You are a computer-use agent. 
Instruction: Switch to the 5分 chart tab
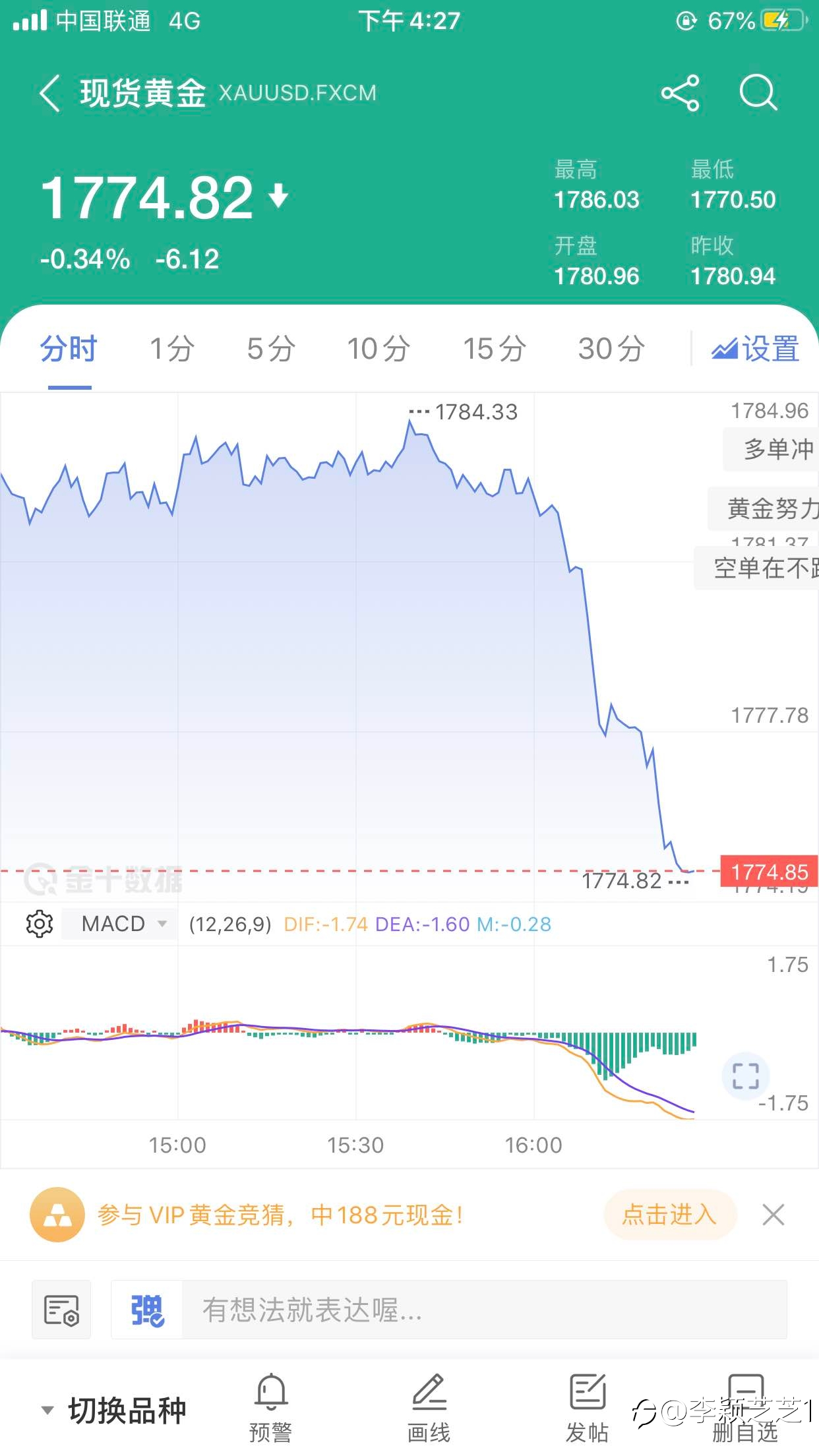pyautogui.click(x=271, y=349)
